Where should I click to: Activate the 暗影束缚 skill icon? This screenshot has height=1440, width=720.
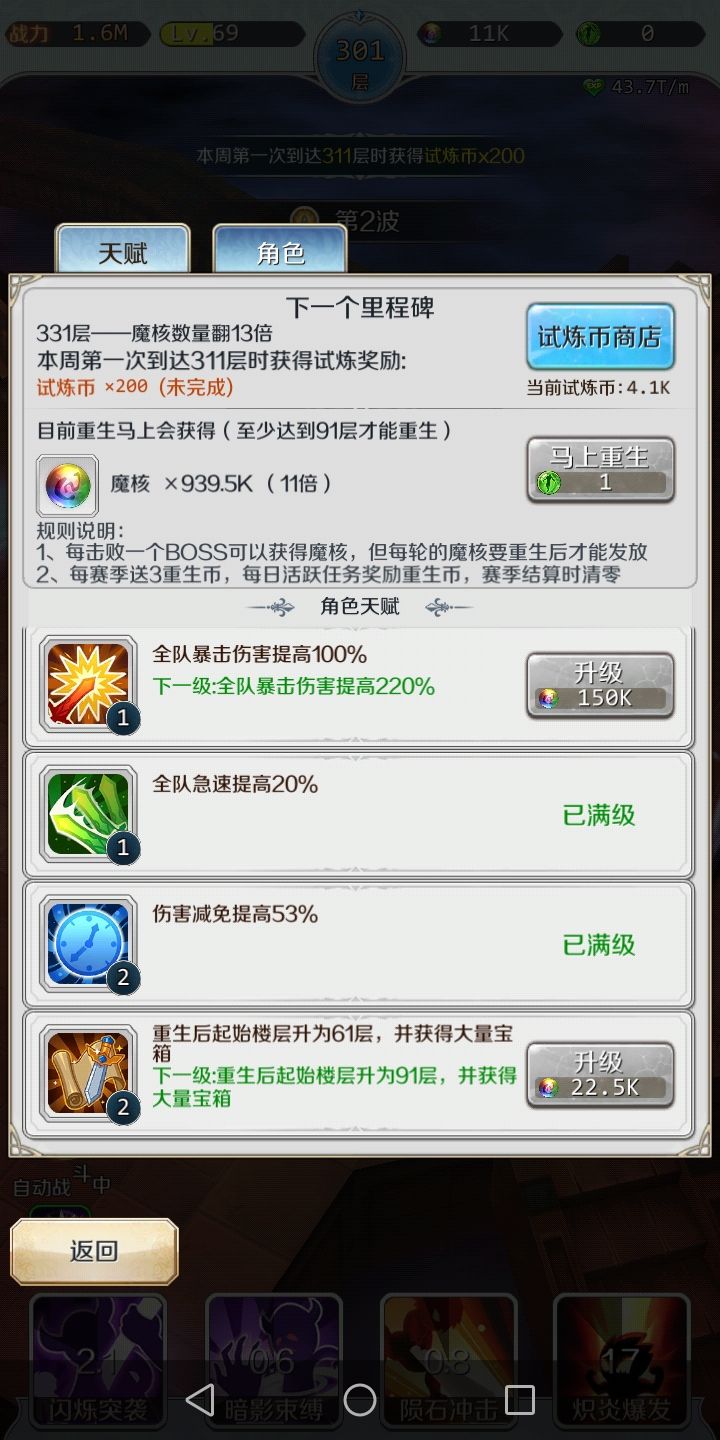click(274, 1360)
